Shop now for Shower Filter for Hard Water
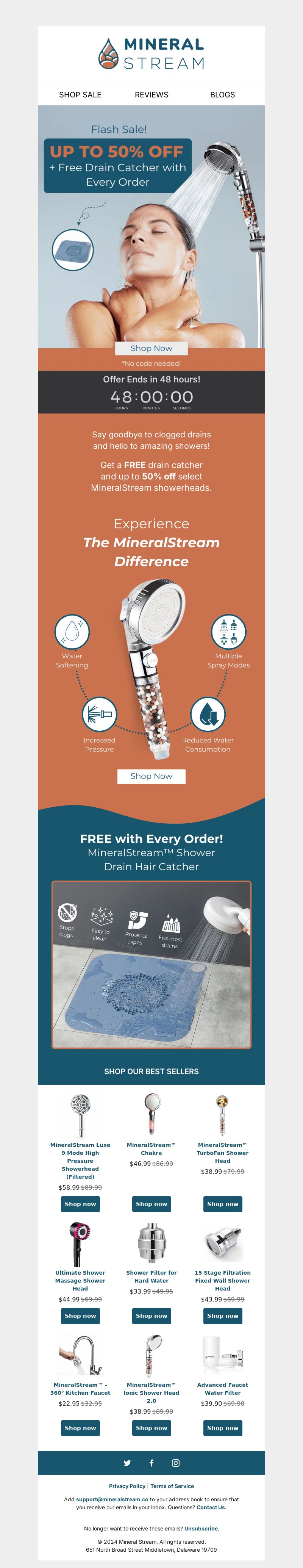 [x=151, y=1316]
